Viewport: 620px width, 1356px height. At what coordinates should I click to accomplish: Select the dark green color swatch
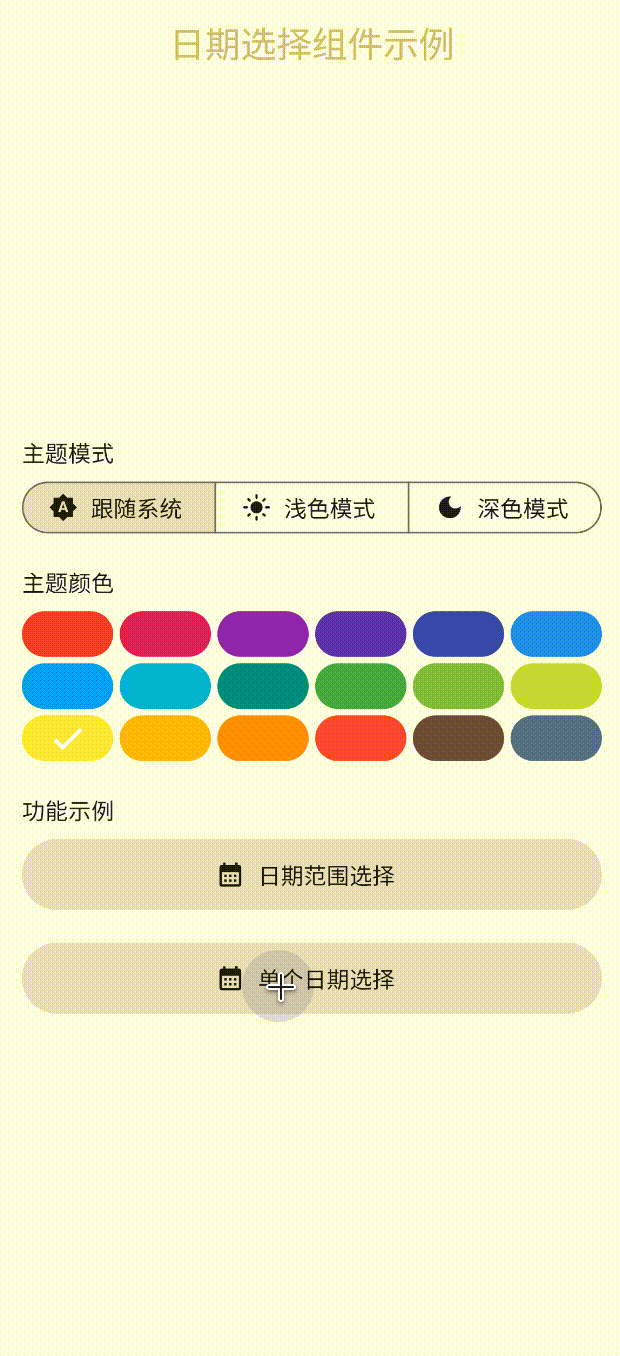click(263, 686)
